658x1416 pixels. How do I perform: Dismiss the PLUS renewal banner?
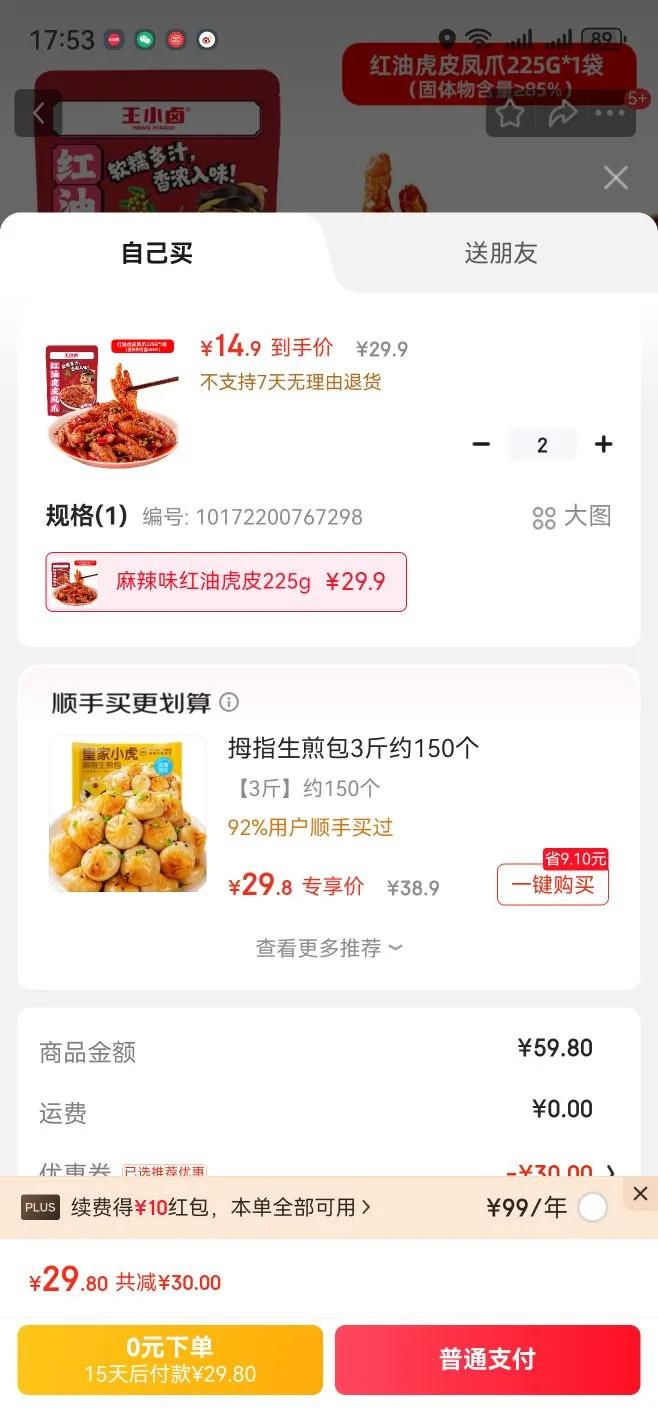(640, 1193)
